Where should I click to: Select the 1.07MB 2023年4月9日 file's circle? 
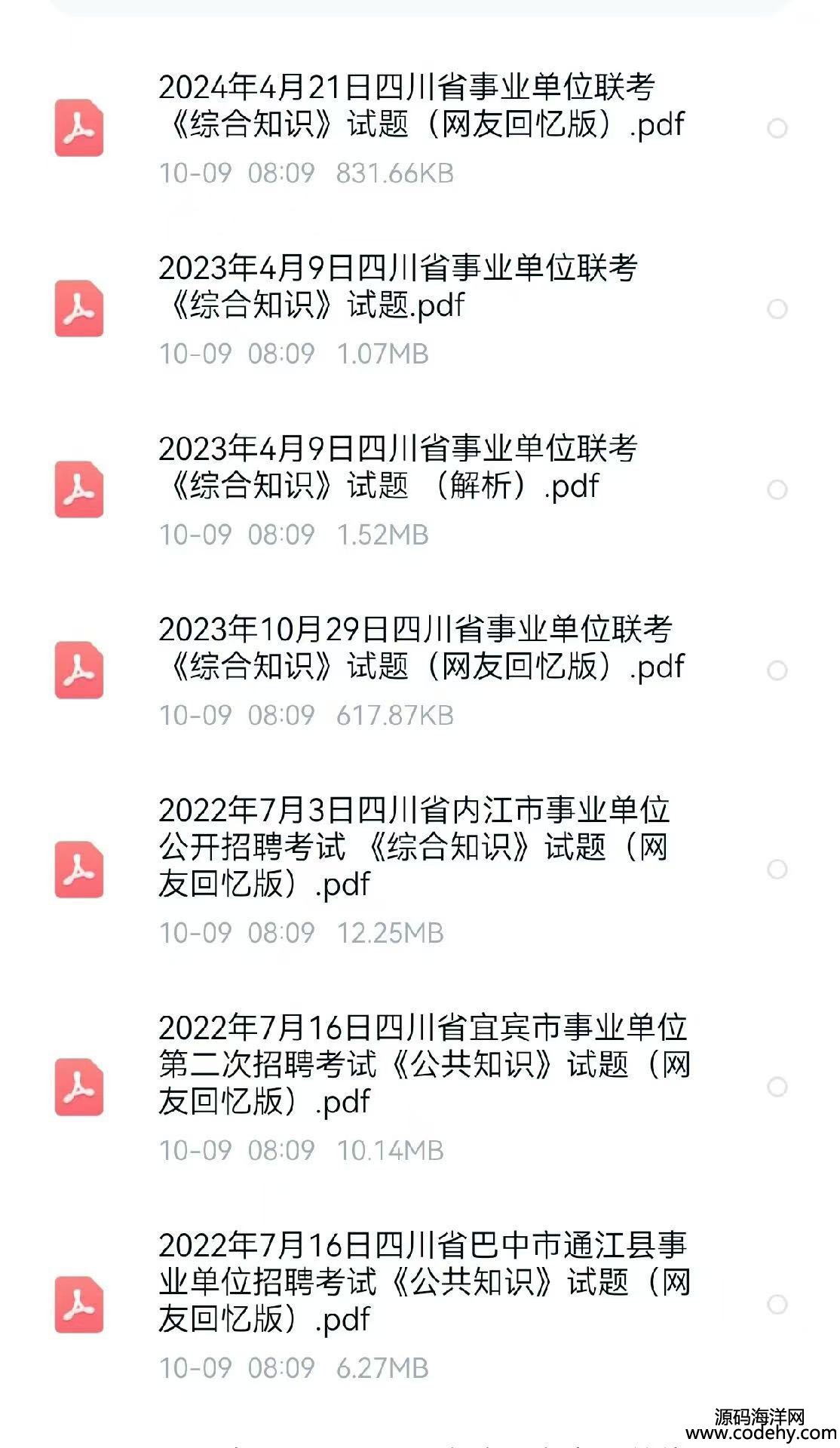coord(777,309)
